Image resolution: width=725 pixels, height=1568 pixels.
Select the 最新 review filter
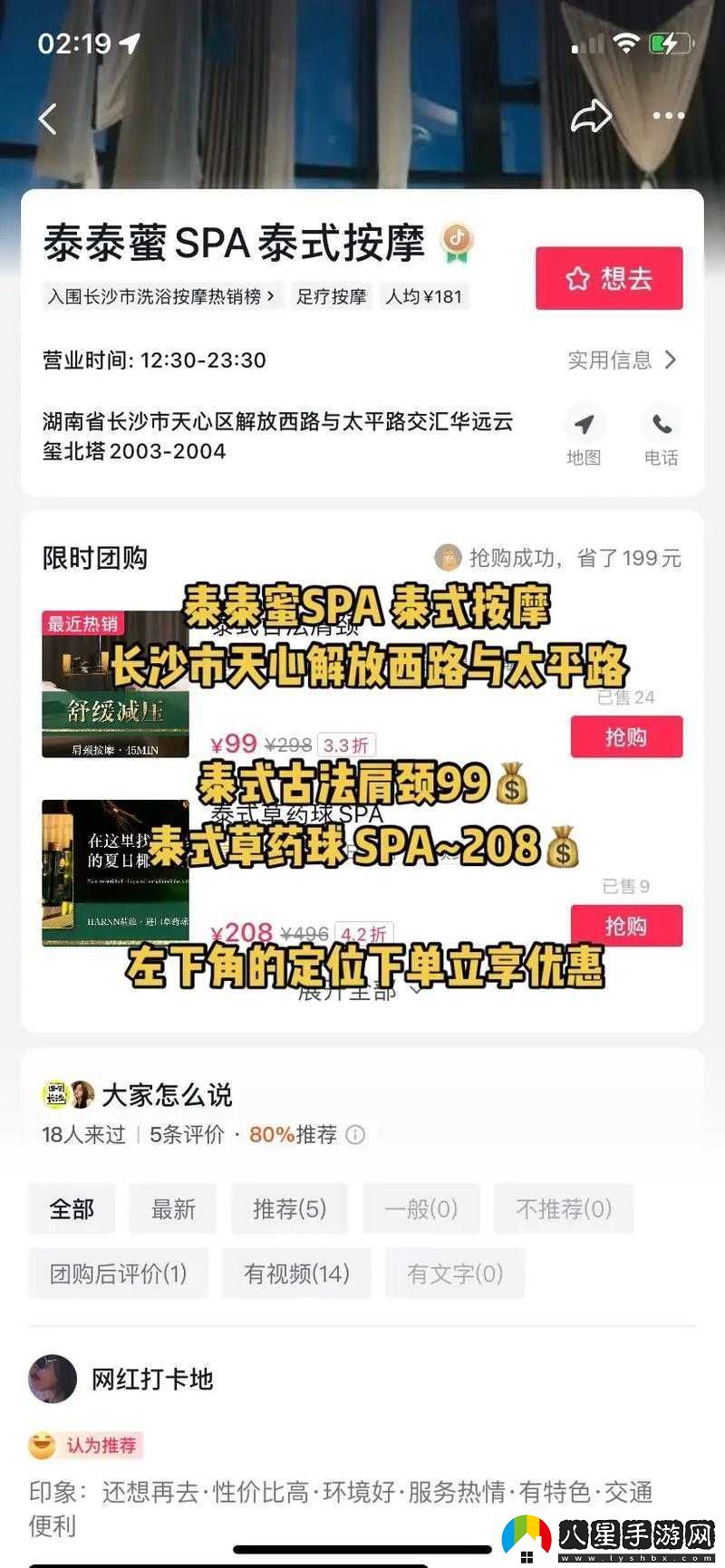tap(172, 1208)
